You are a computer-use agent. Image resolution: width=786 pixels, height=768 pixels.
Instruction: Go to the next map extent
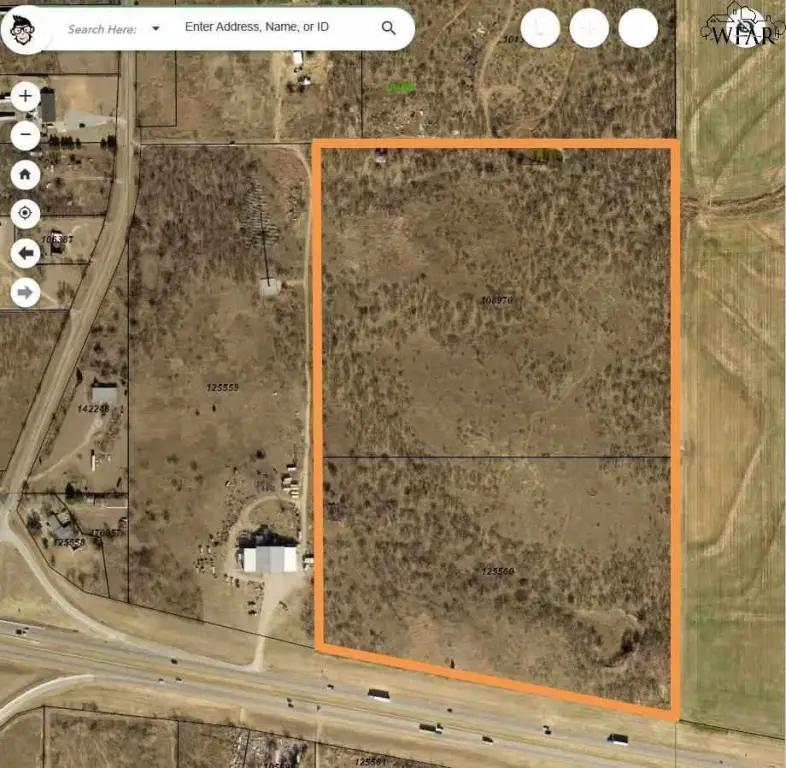point(25,292)
